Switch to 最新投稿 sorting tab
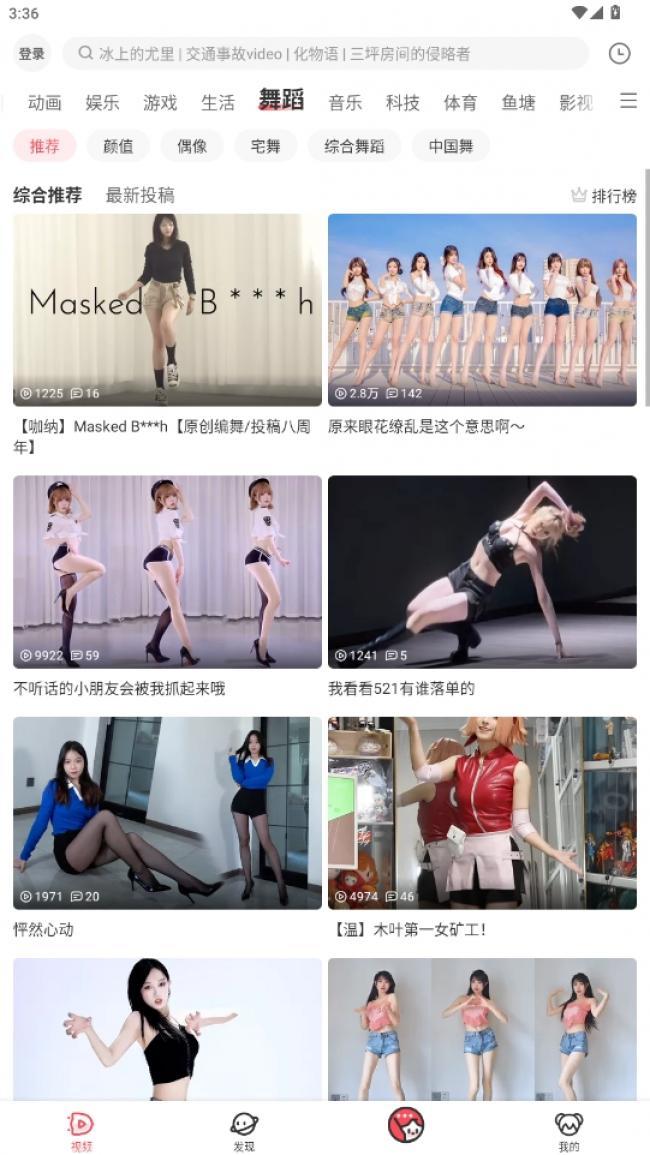This screenshot has height=1155, width=650. (x=140, y=195)
